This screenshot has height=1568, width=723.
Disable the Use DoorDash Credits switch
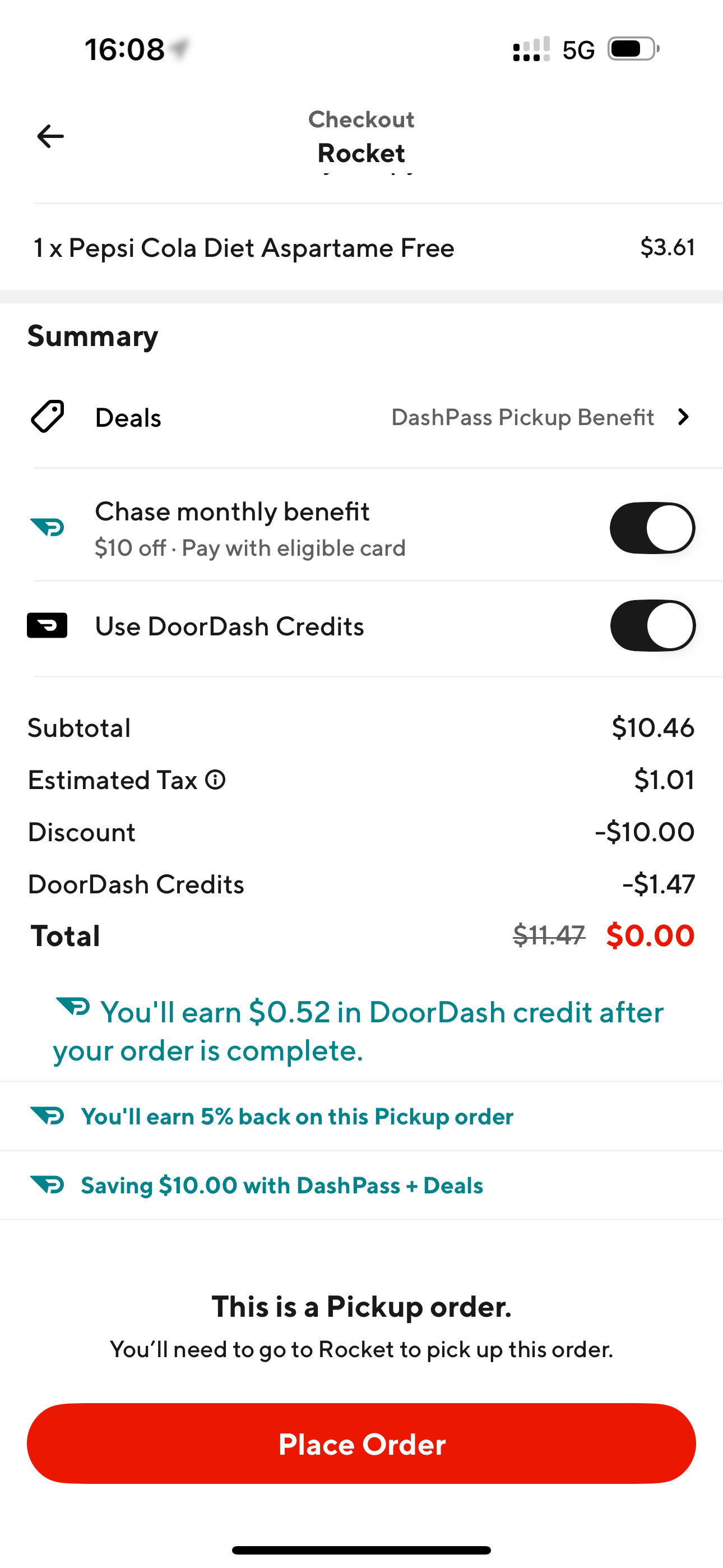pyautogui.click(x=652, y=626)
